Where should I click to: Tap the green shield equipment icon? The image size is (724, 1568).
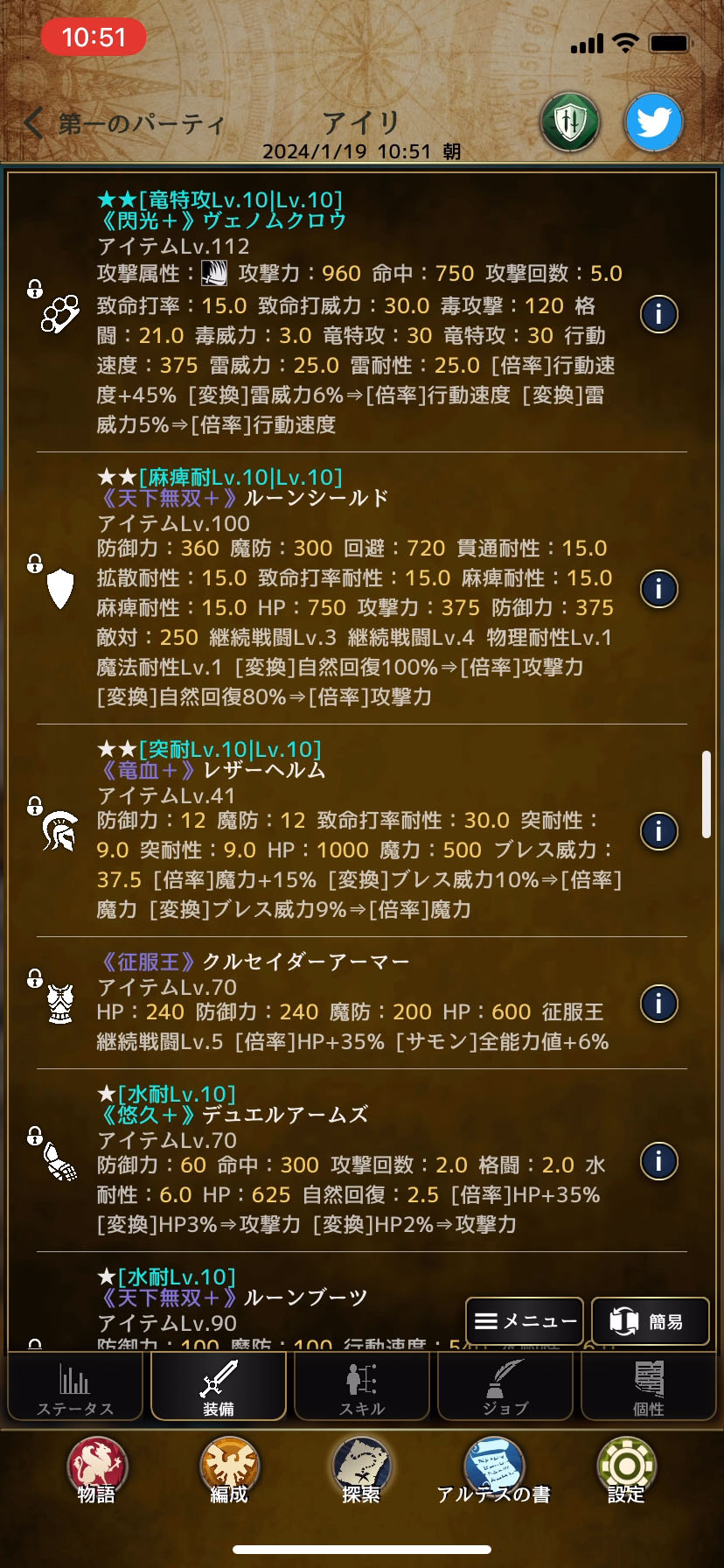tap(570, 122)
